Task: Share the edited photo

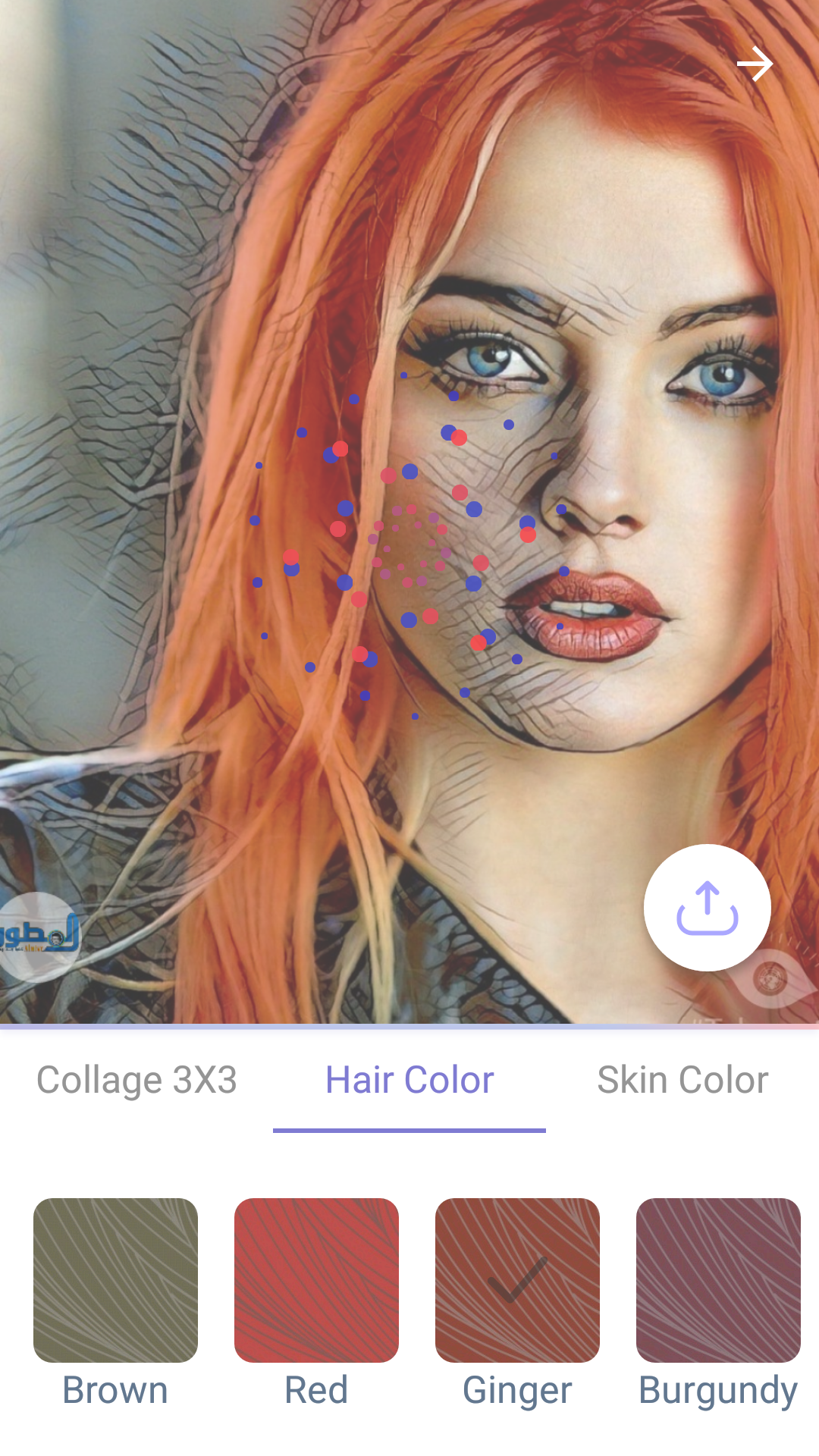Action: [708, 908]
